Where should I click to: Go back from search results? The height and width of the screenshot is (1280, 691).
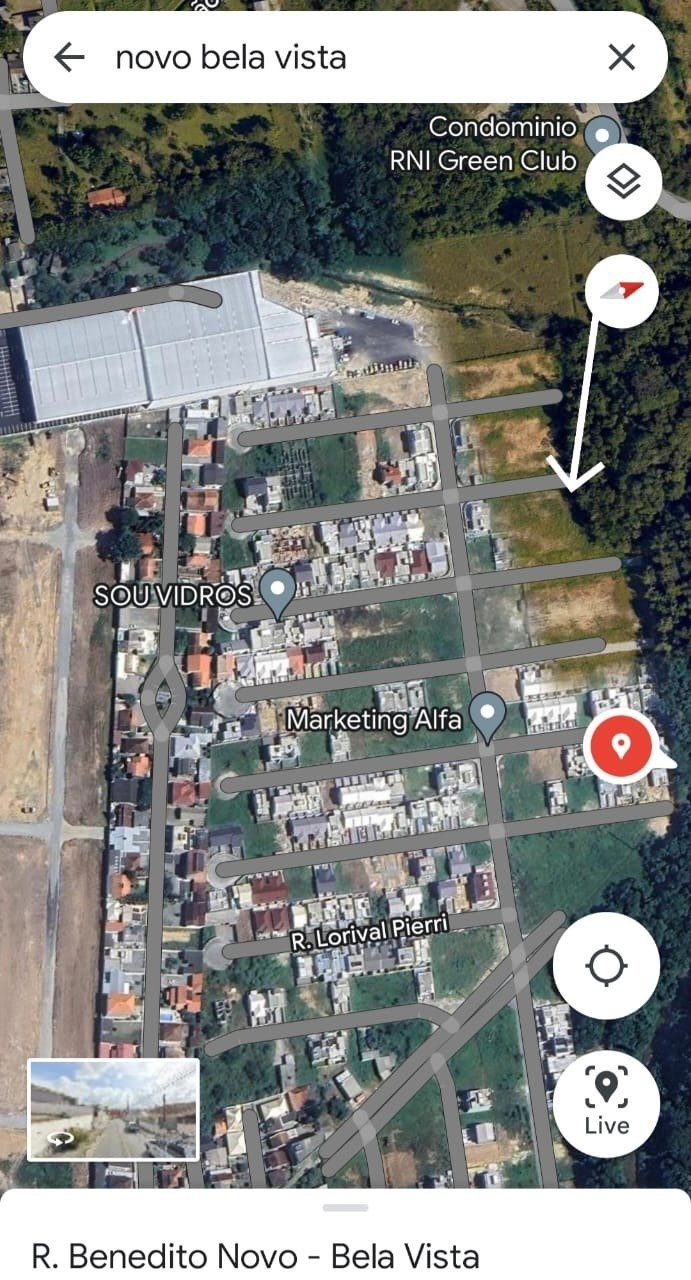click(69, 58)
